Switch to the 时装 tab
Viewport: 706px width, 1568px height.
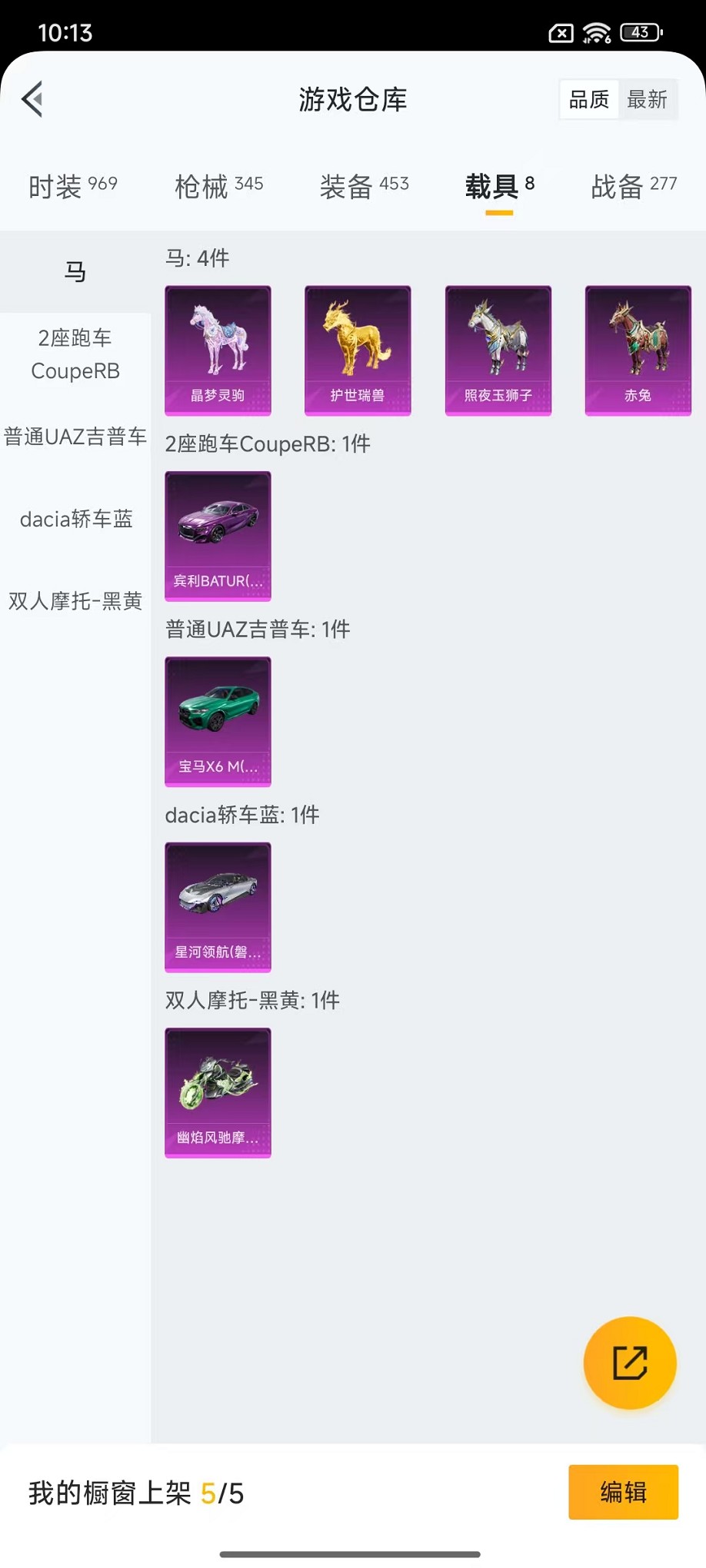(x=73, y=186)
